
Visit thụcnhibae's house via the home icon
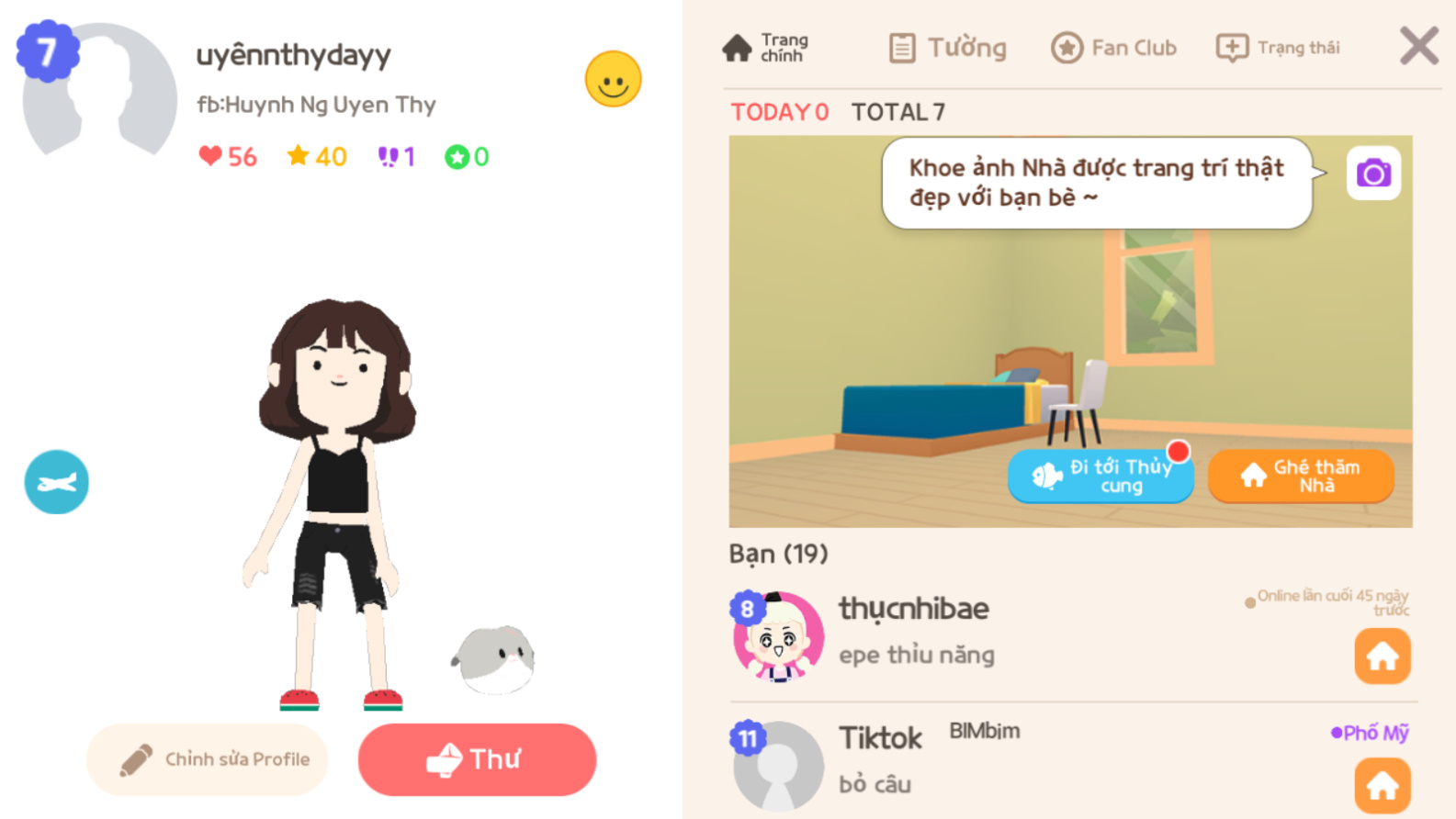point(1382,656)
